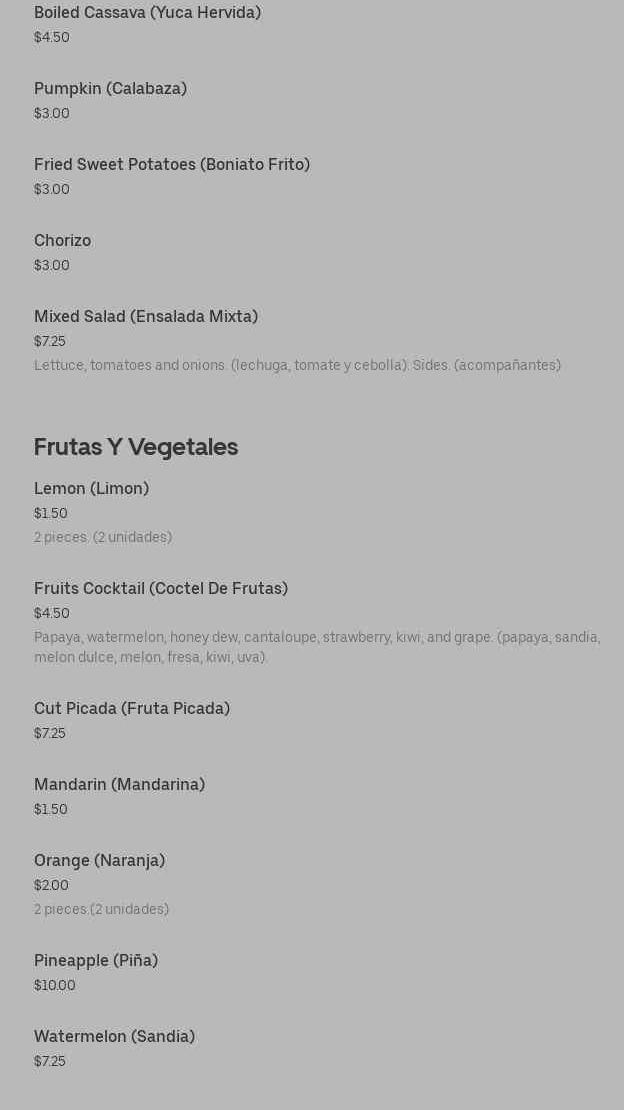Image resolution: width=624 pixels, height=1110 pixels.
Task: Select Pineapple (Piña) menu item
Action: pyautogui.click(x=96, y=961)
